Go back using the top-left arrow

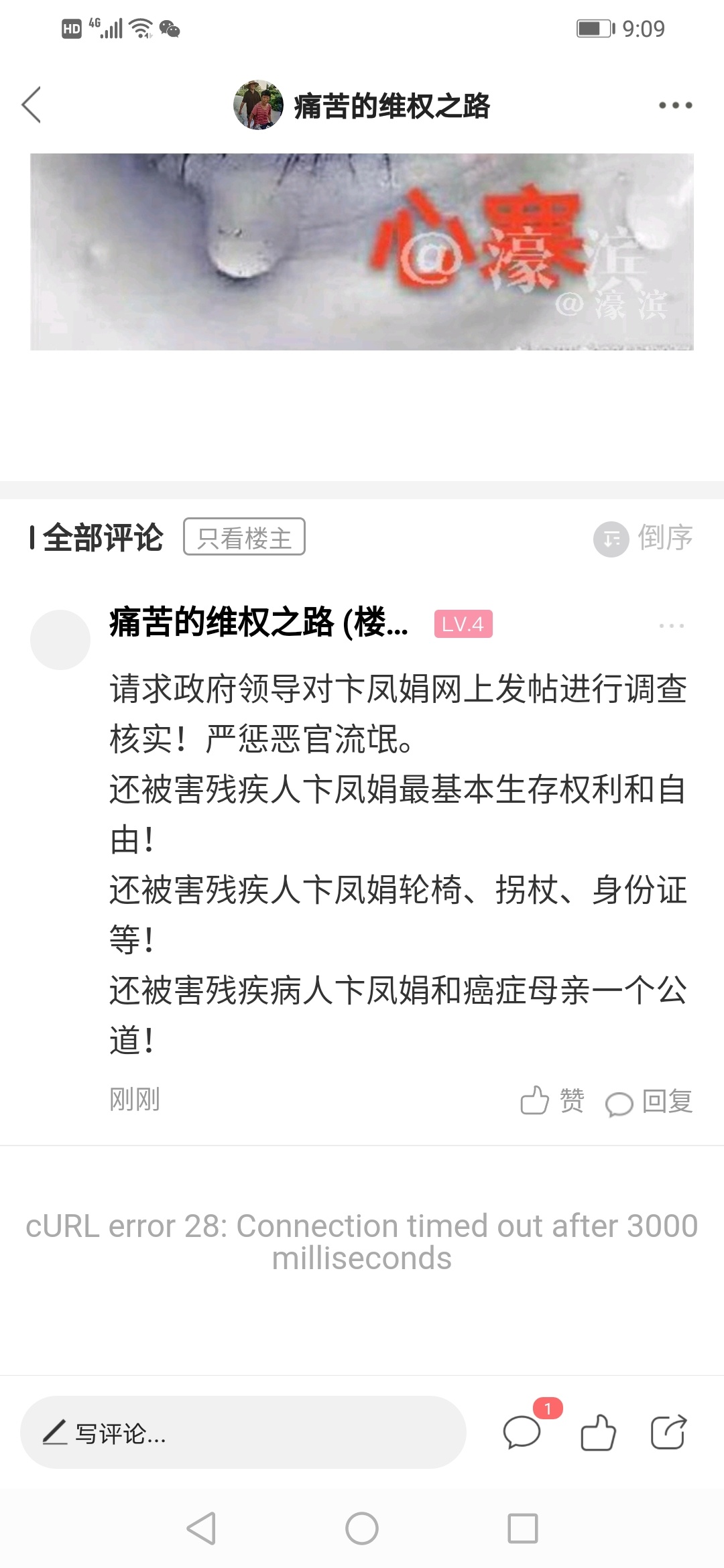pos(32,105)
